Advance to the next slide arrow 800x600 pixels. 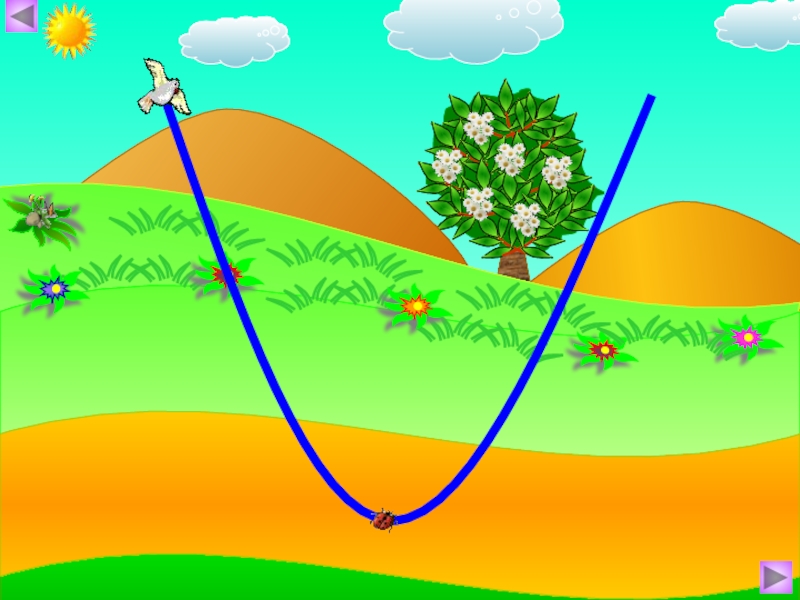[776, 577]
